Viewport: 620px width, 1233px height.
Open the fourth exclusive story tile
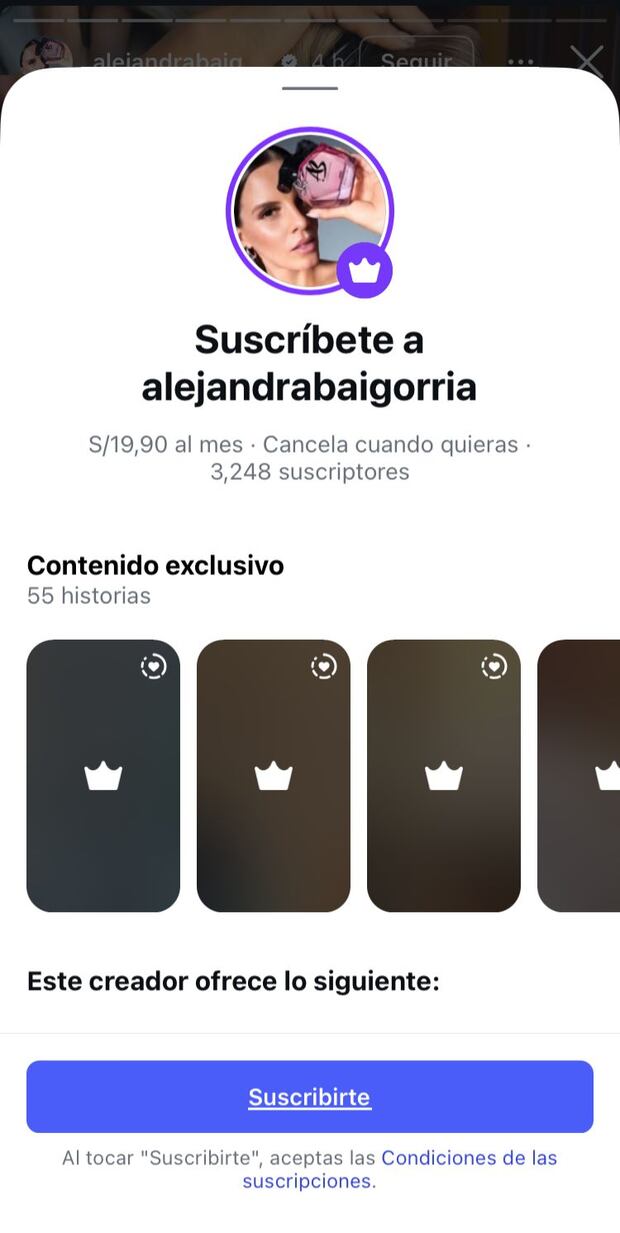(x=580, y=776)
